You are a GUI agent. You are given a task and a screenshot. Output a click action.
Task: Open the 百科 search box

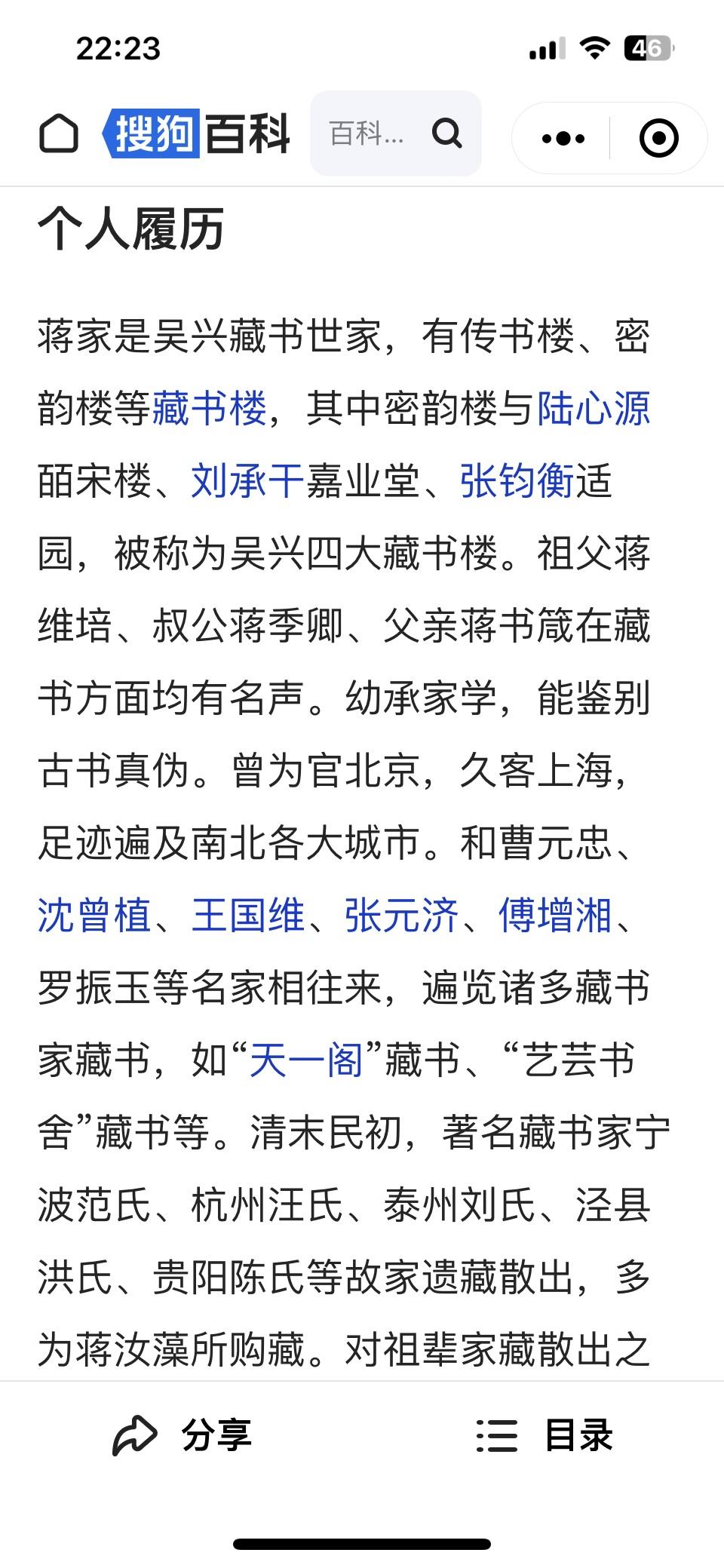coord(396,133)
